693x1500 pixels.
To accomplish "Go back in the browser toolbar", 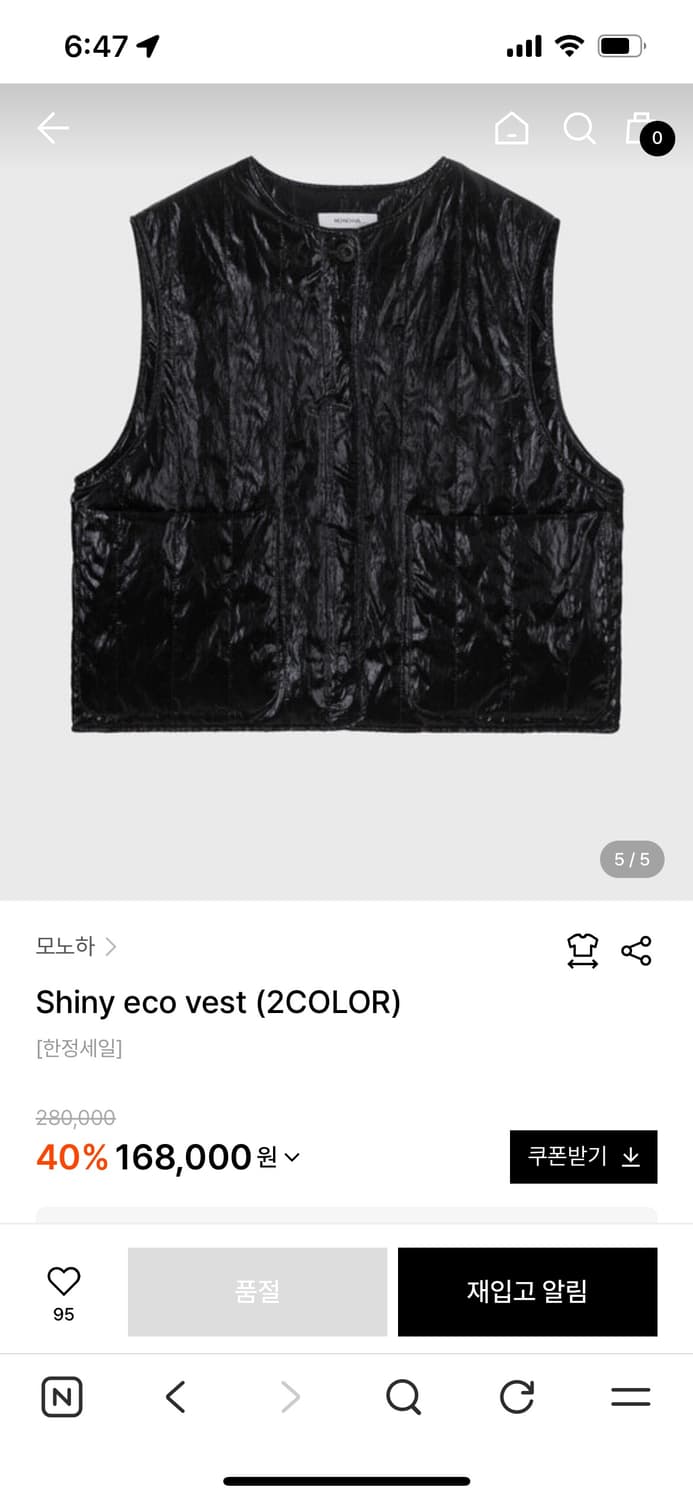I will tap(176, 1397).
